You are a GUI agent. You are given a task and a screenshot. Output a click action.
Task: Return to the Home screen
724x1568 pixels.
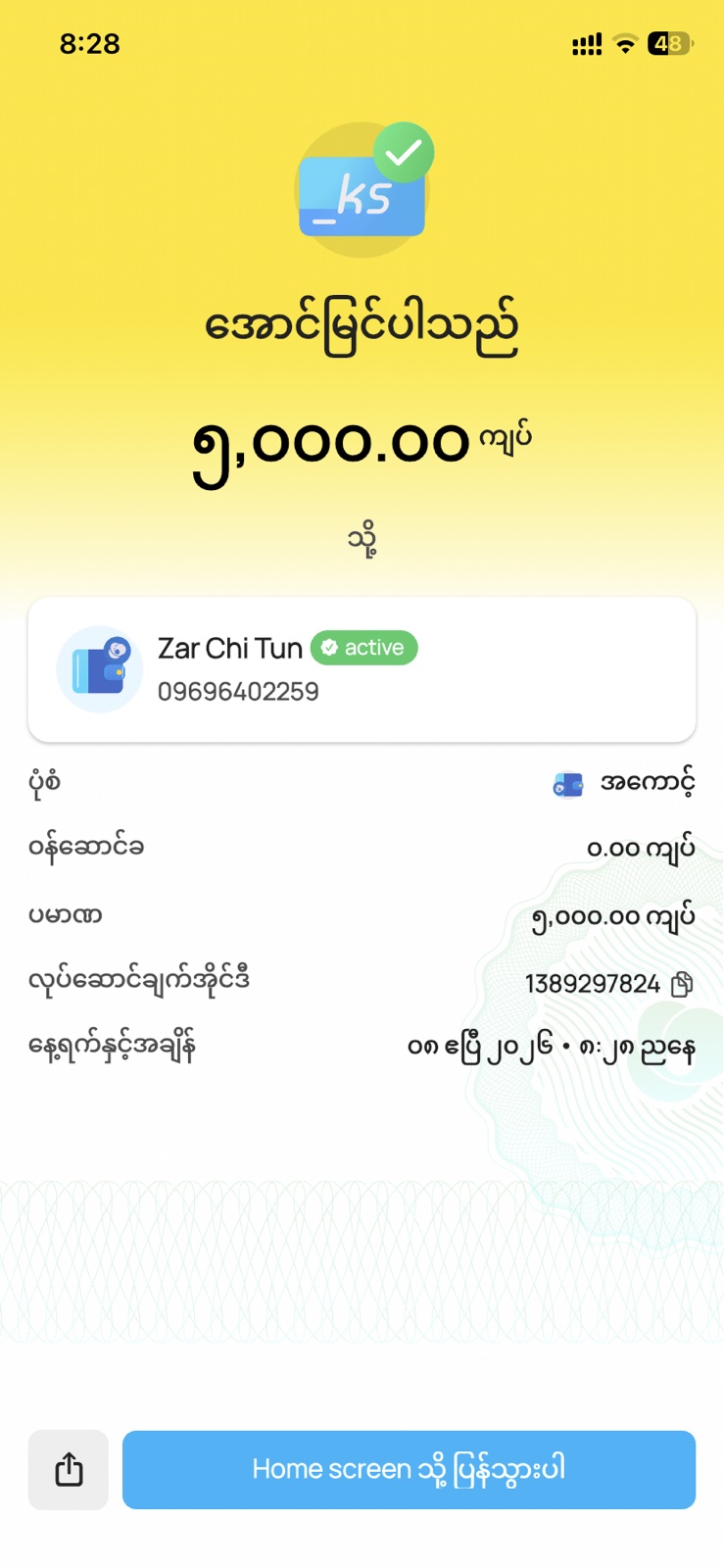point(409,1469)
